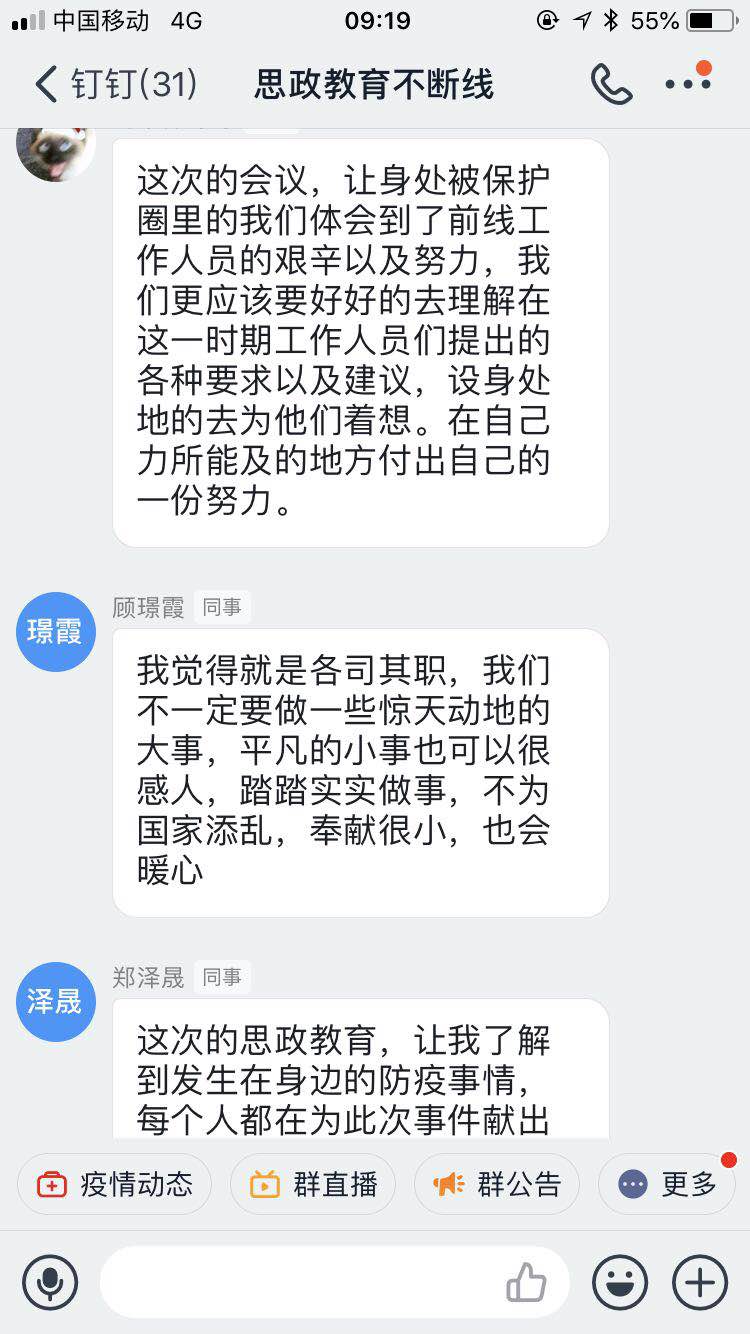View the 群公告 group announcement
This screenshot has width=750, height=1334.
click(497, 1185)
